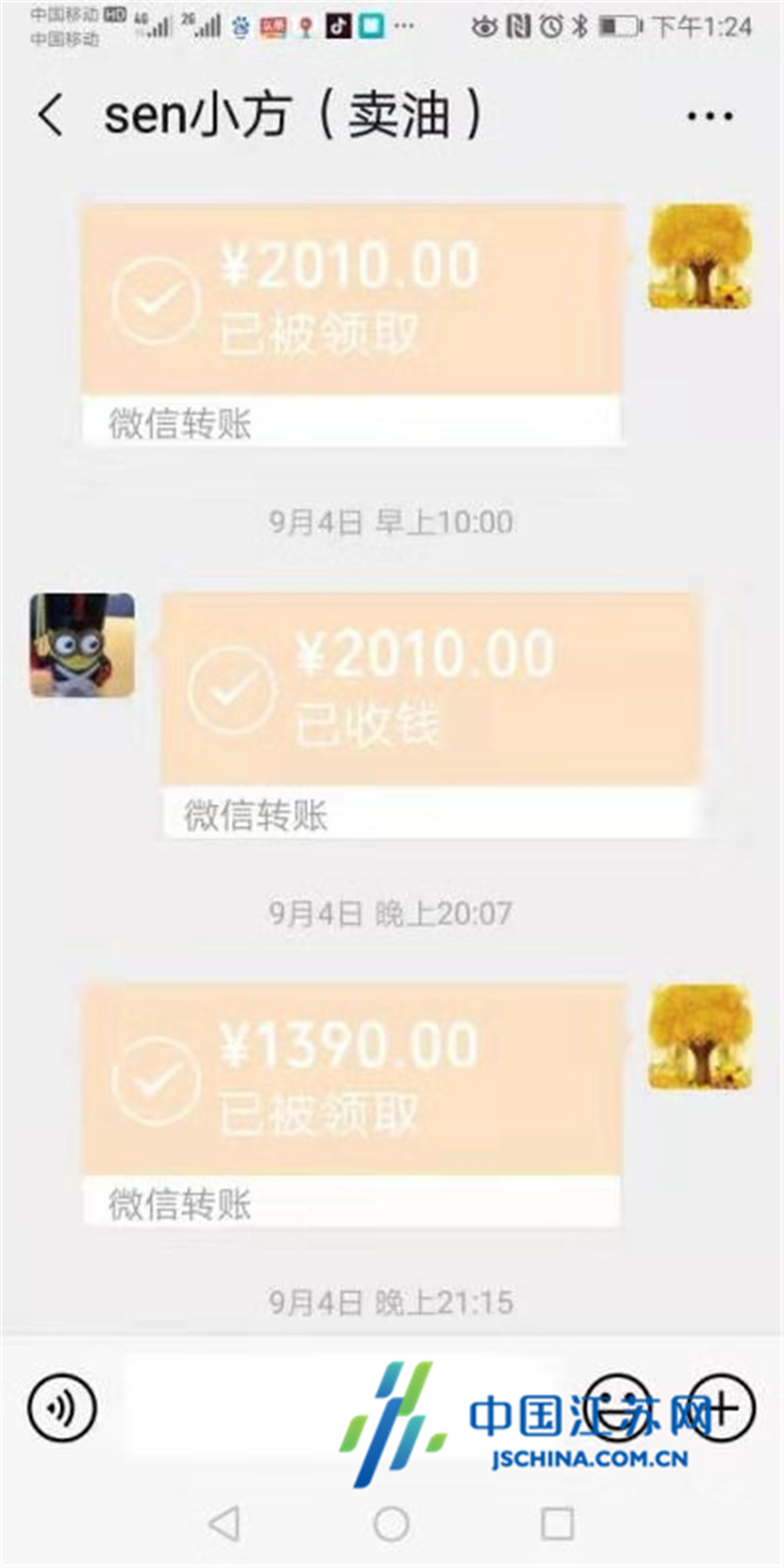Tap the system home button
The image size is (784, 1568).
391,1524
